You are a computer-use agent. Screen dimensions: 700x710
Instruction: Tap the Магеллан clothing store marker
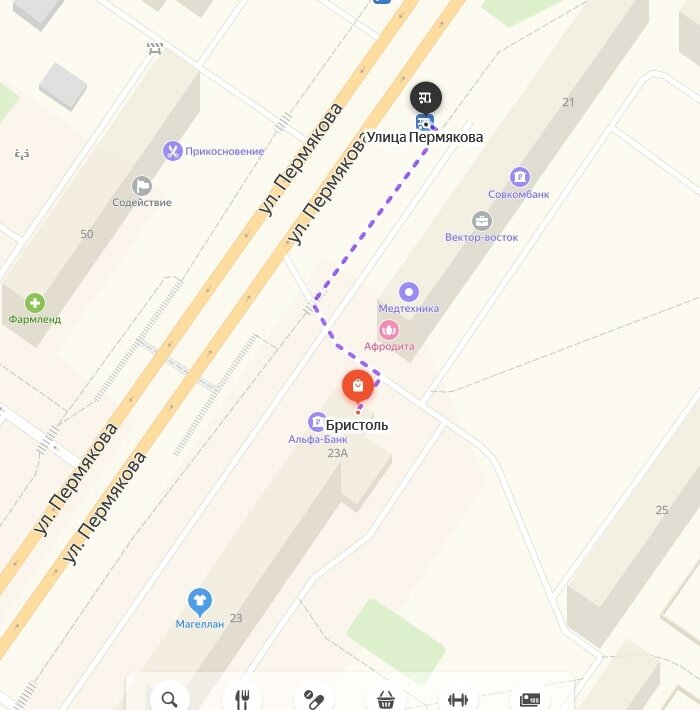click(200, 601)
